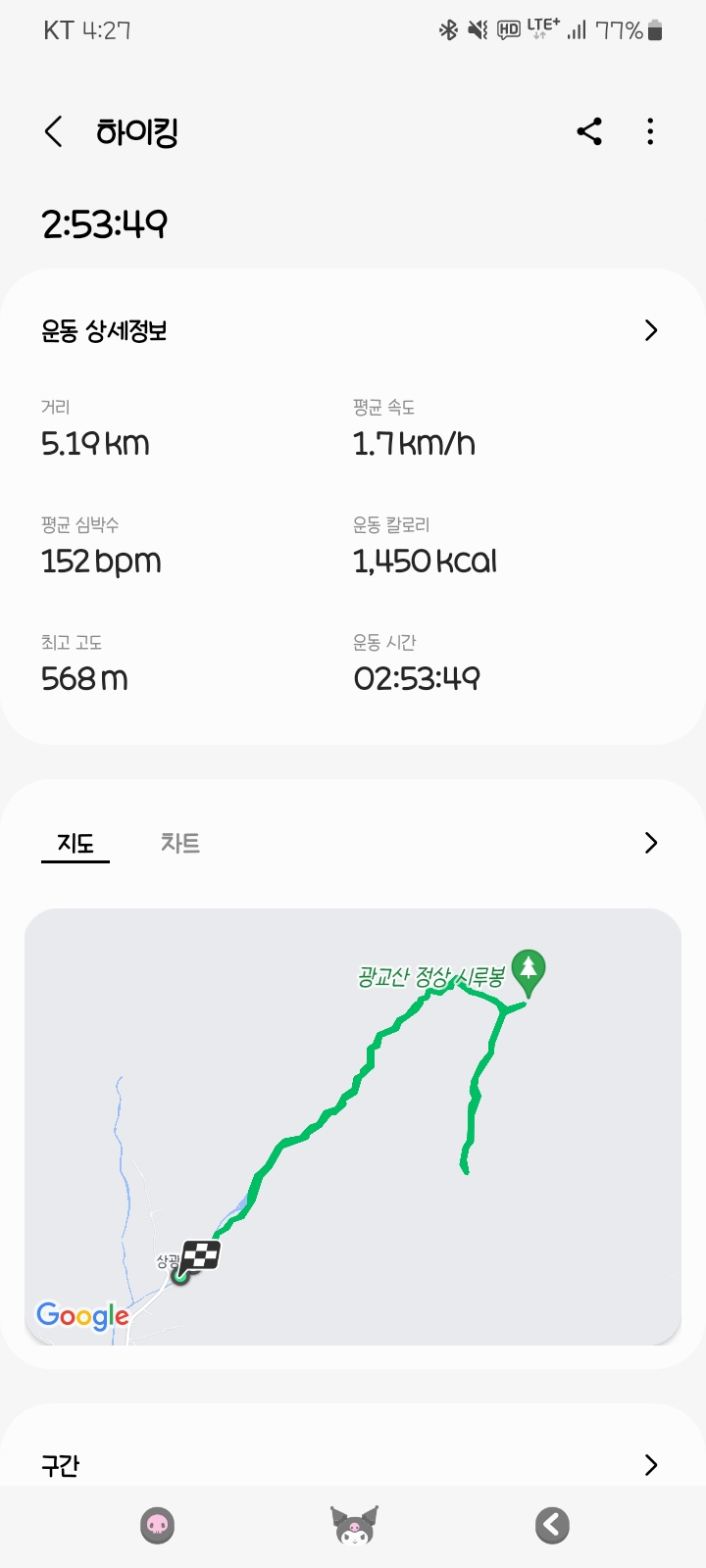Open 운동 상세정보 details
The image size is (706, 1568).
pyautogui.click(x=650, y=330)
